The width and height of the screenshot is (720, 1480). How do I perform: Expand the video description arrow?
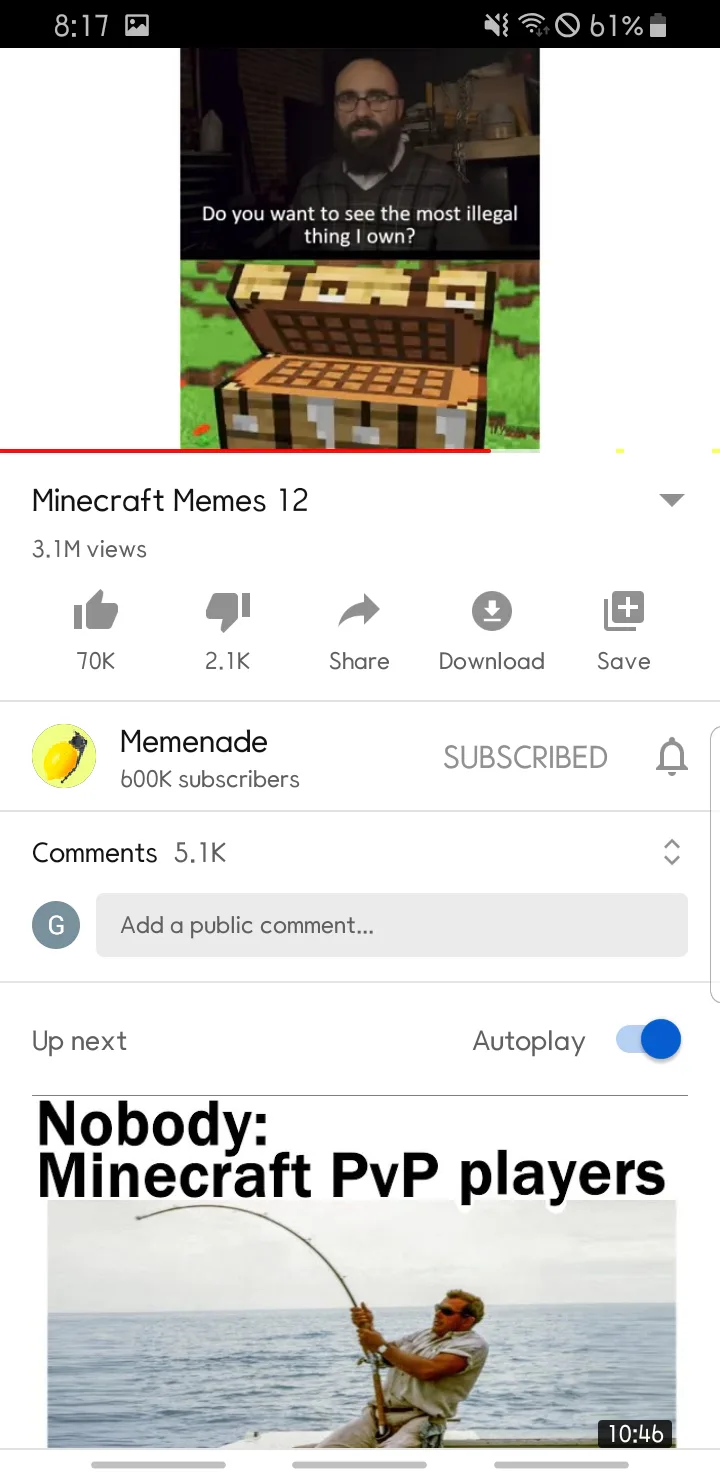672,500
